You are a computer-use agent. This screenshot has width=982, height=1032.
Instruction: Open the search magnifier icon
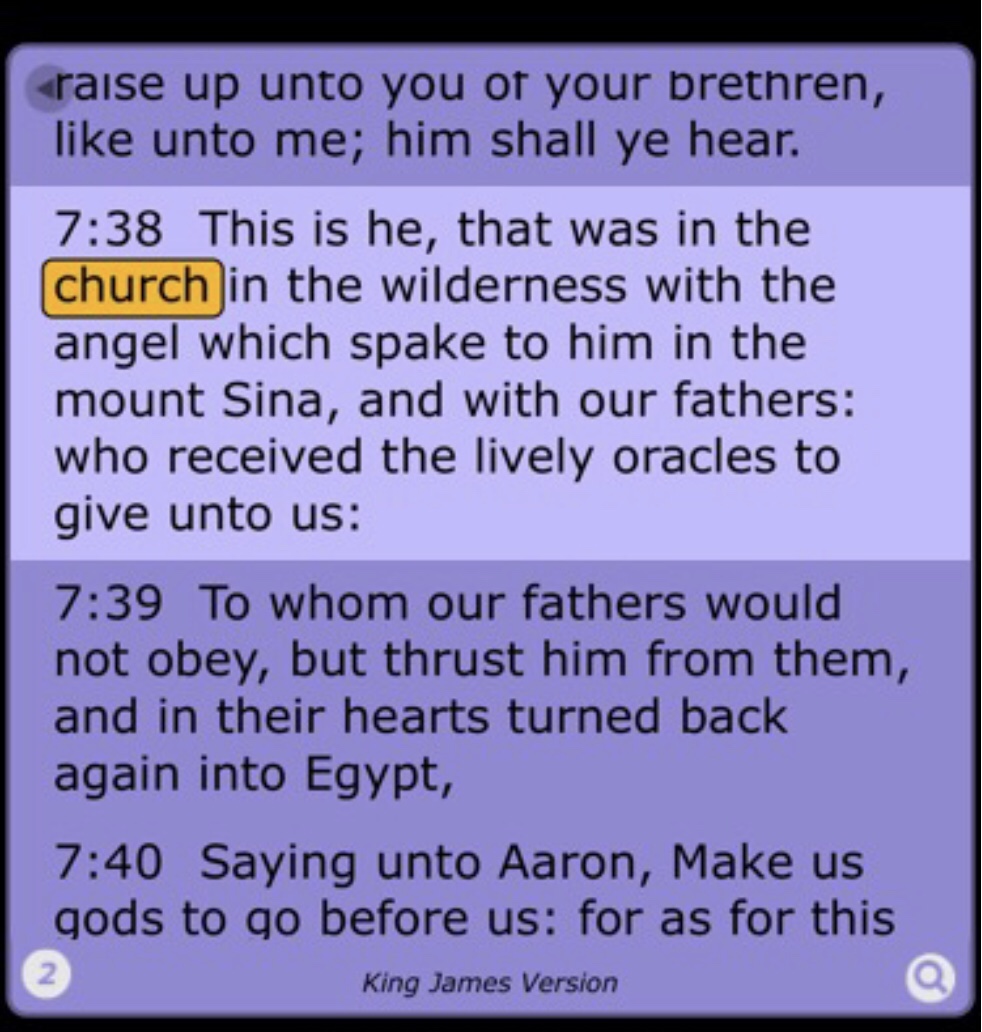coord(930,979)
